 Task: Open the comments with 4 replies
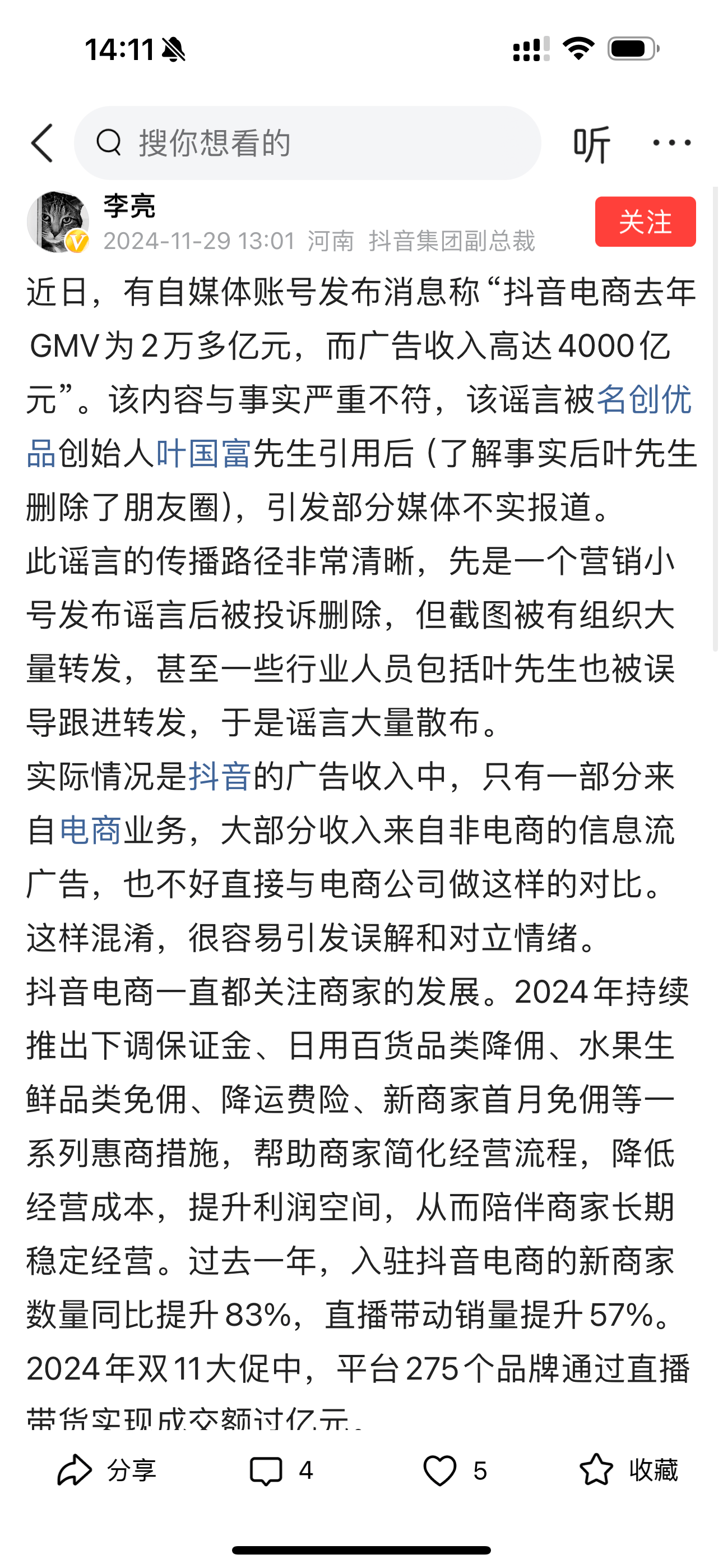[x=280, y=1470]
